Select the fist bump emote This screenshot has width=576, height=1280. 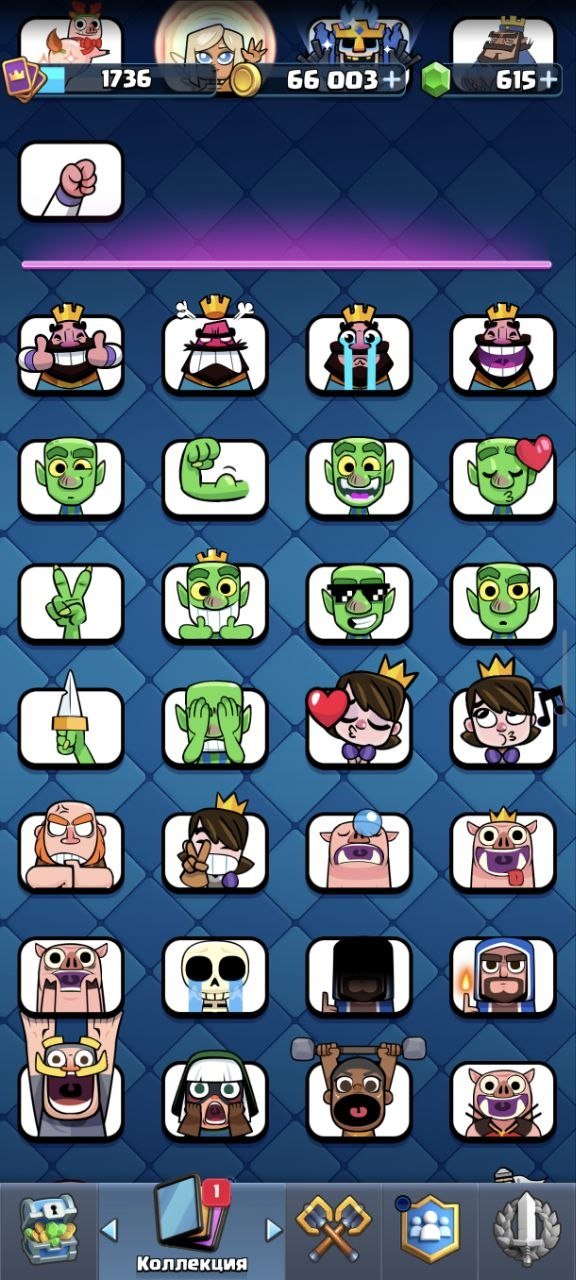click(71, 181)
